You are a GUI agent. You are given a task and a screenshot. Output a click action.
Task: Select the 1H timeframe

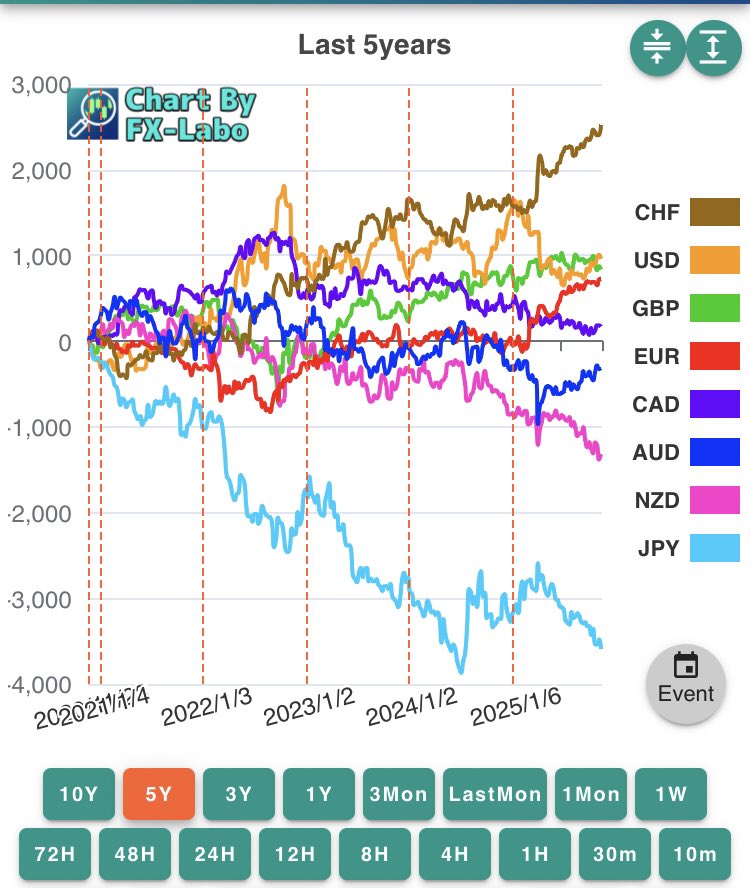(535, 854)
